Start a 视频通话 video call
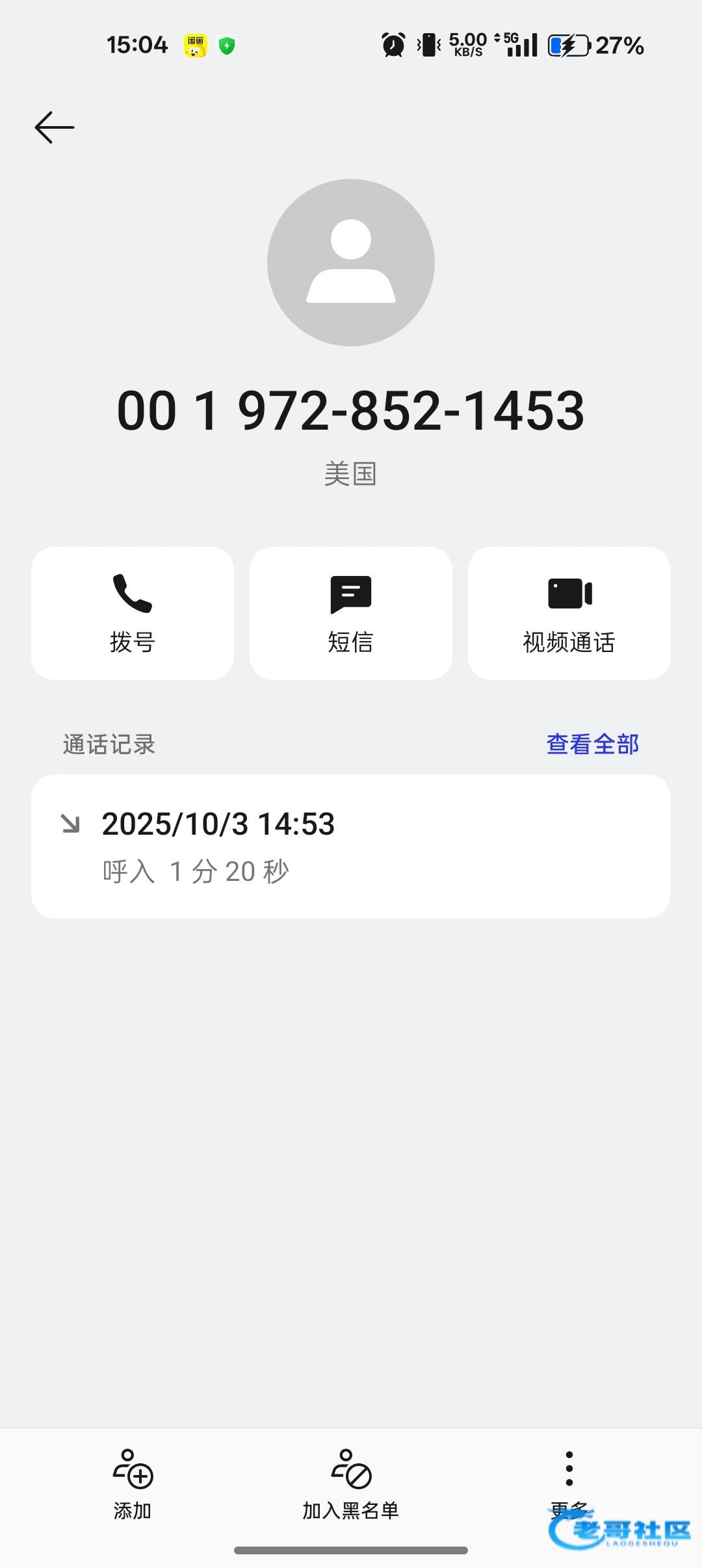The height and width of the screenshot is (1568, 702). click(569, 613)
